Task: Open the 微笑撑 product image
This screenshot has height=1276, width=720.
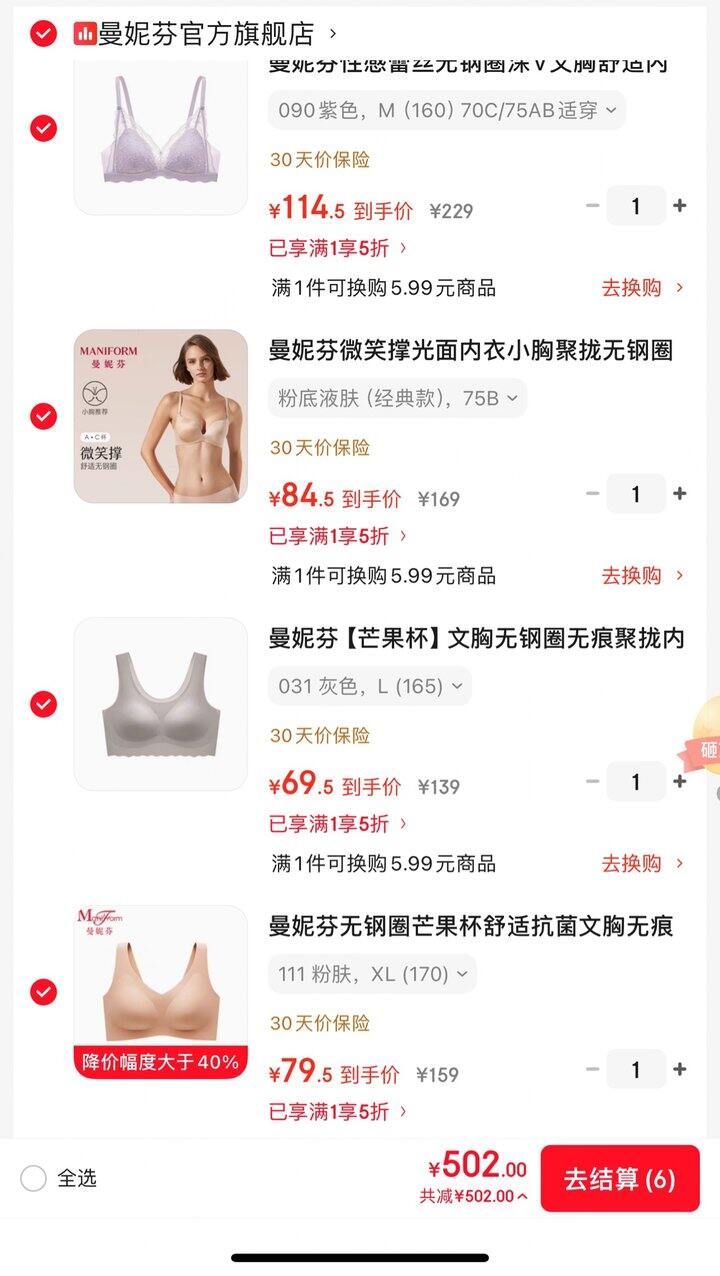Action: 160,416
